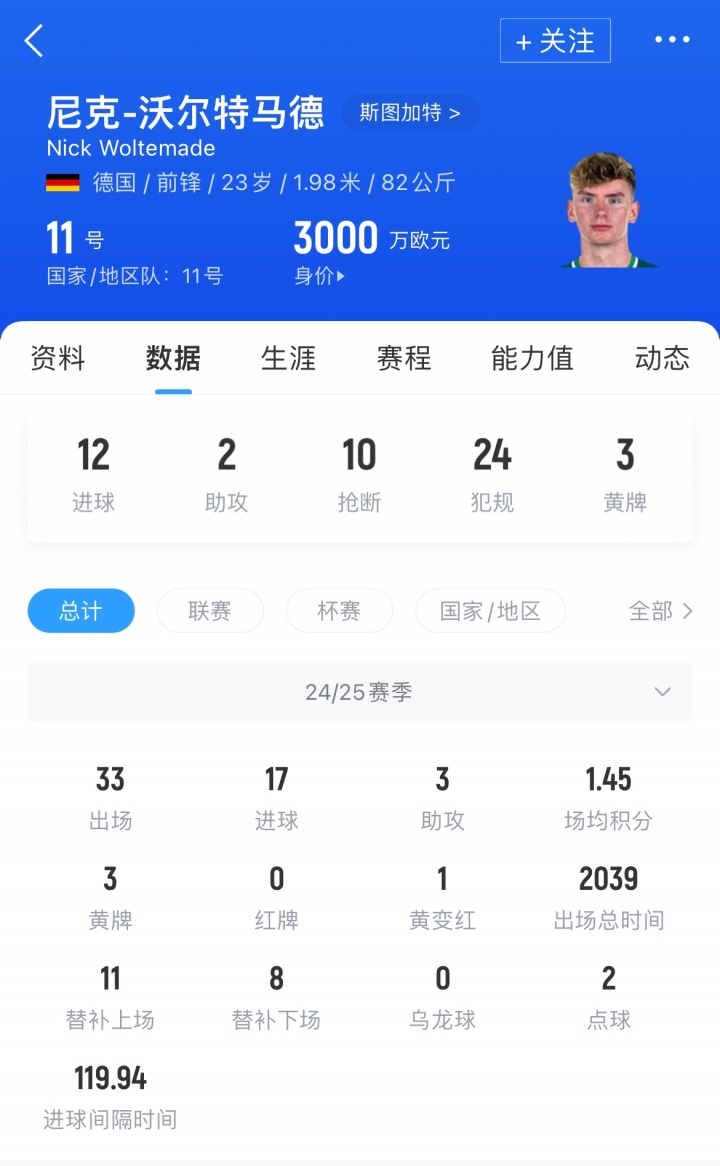This screenshot has width=720, height=1166.
Task: View 身价 market value details
Action: pos(320,276)
